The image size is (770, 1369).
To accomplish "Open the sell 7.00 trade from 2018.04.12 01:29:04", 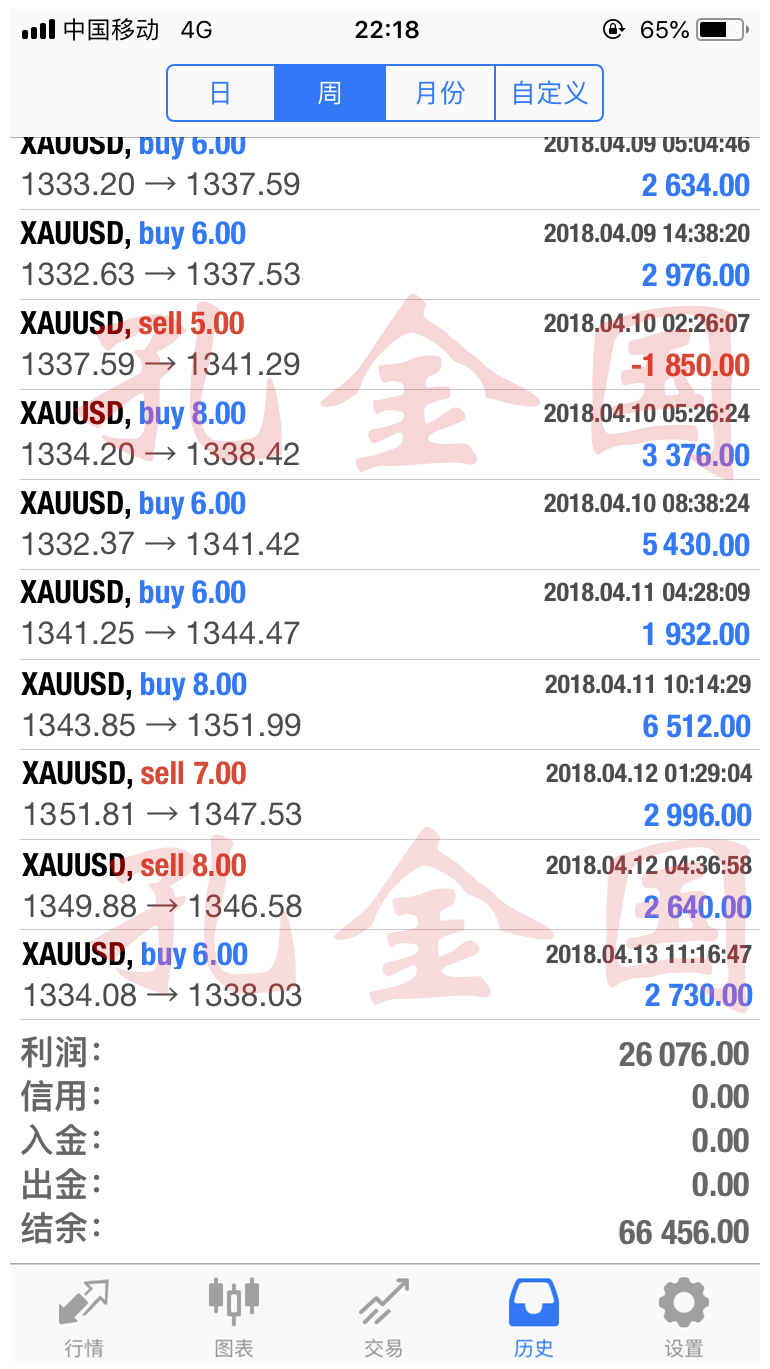I will [385, 795].
